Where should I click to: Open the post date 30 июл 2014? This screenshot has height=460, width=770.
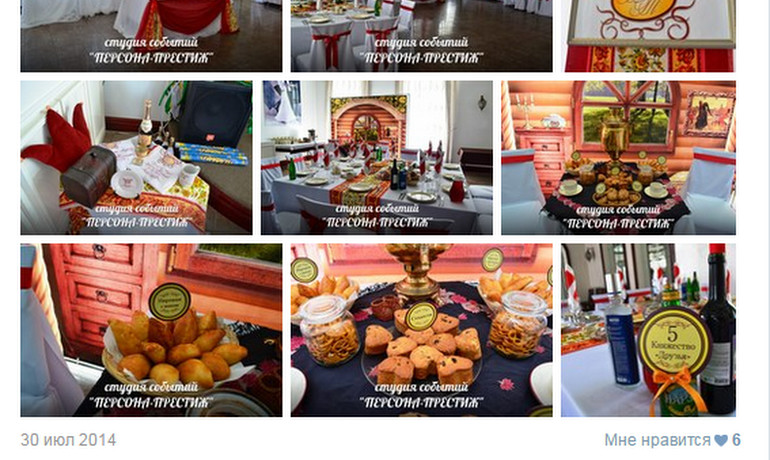click(x=68, y=440)
